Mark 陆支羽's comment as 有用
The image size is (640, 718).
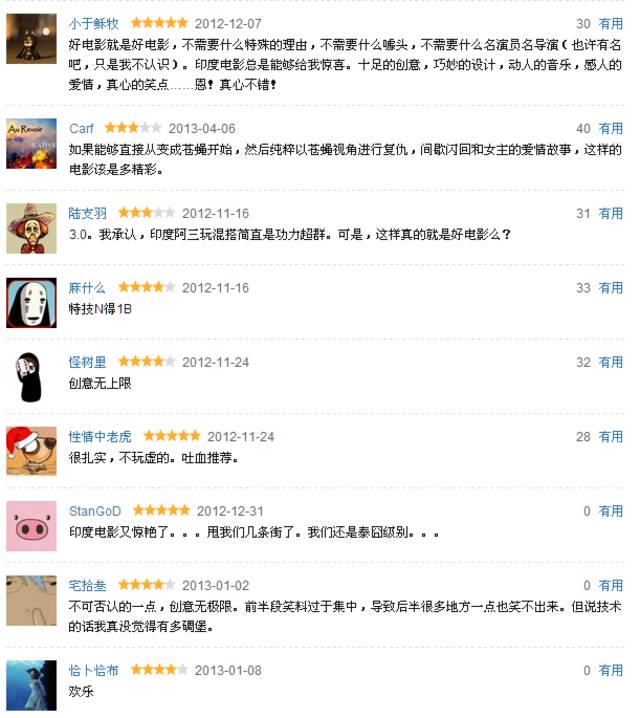coord(610,214)
